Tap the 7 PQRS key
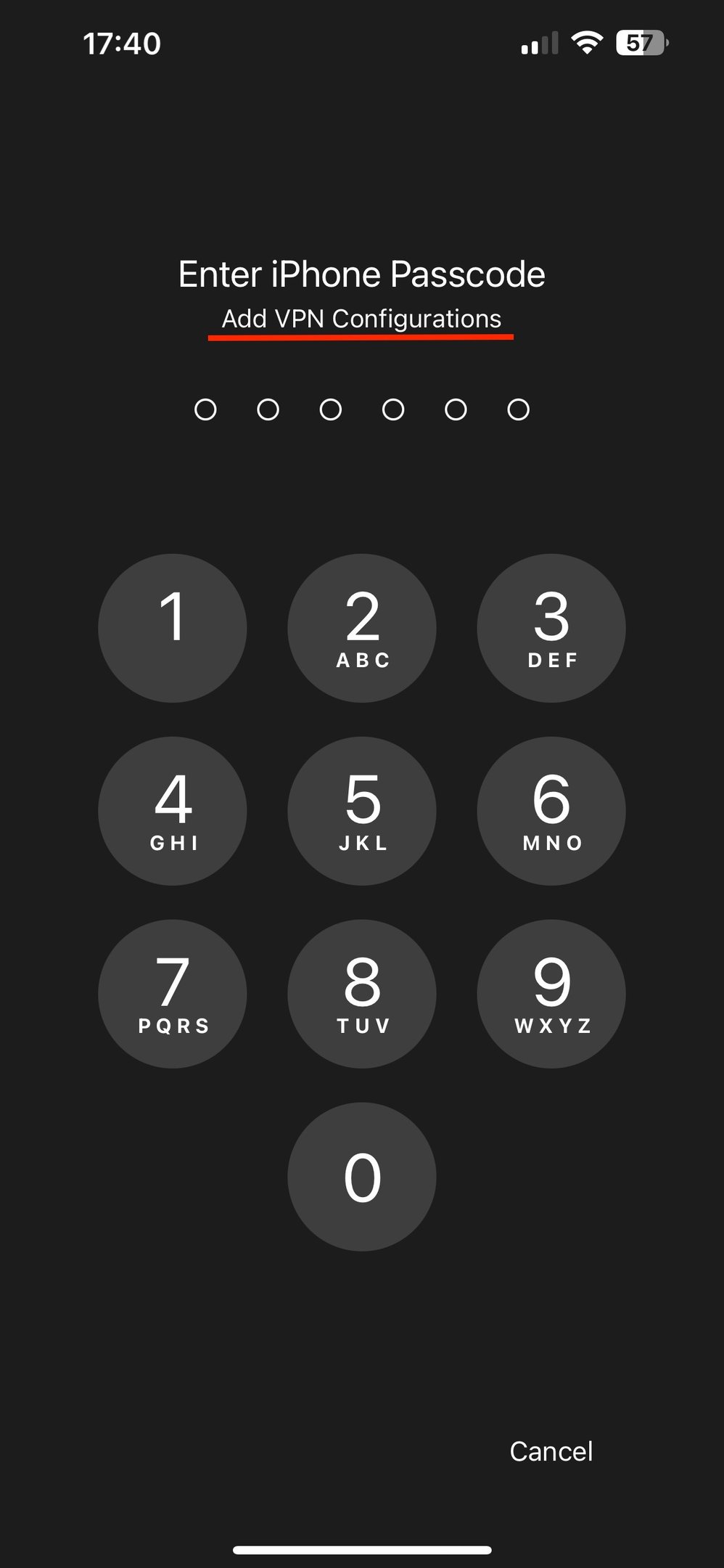This screenshot has width=724, height=1568. point(173,994)
